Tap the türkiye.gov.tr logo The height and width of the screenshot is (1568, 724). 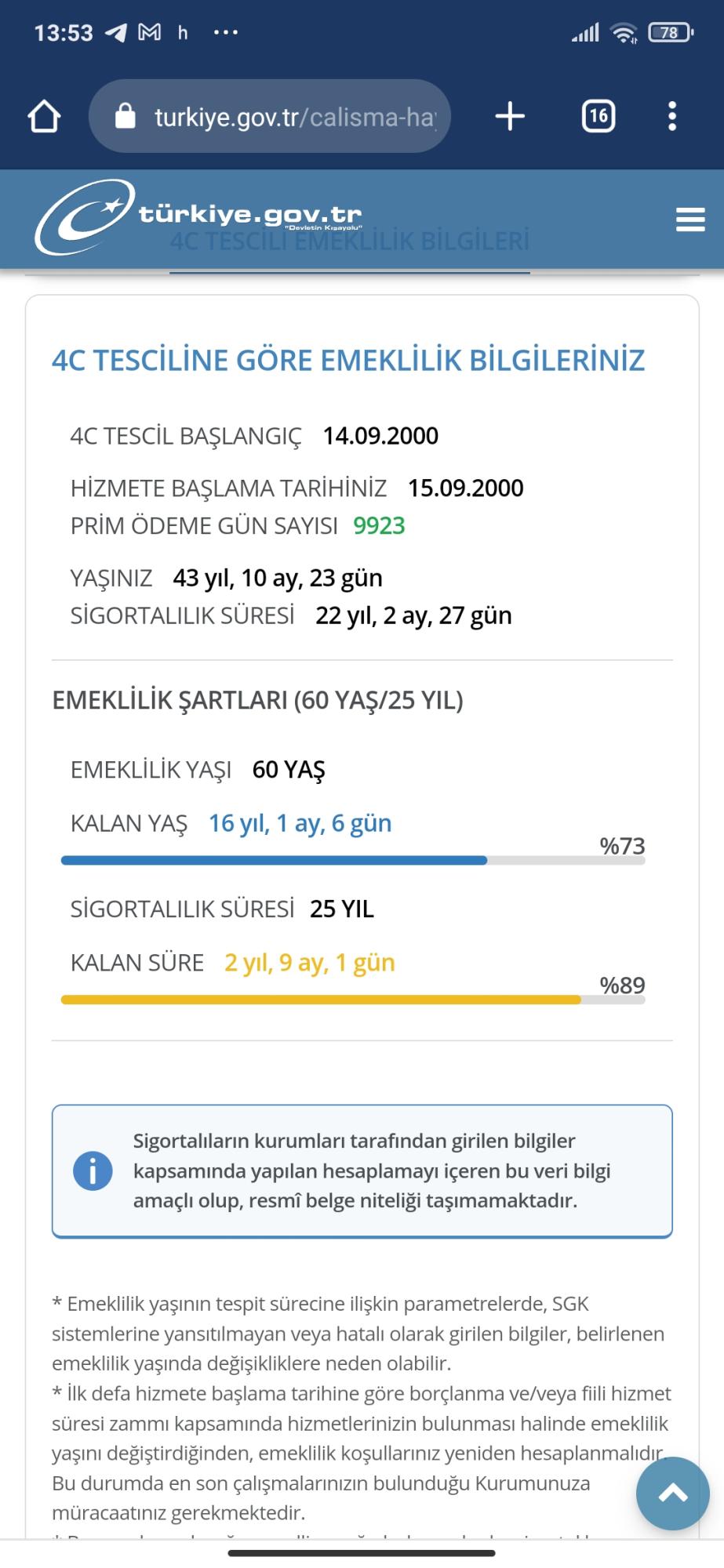pos(198,217)
